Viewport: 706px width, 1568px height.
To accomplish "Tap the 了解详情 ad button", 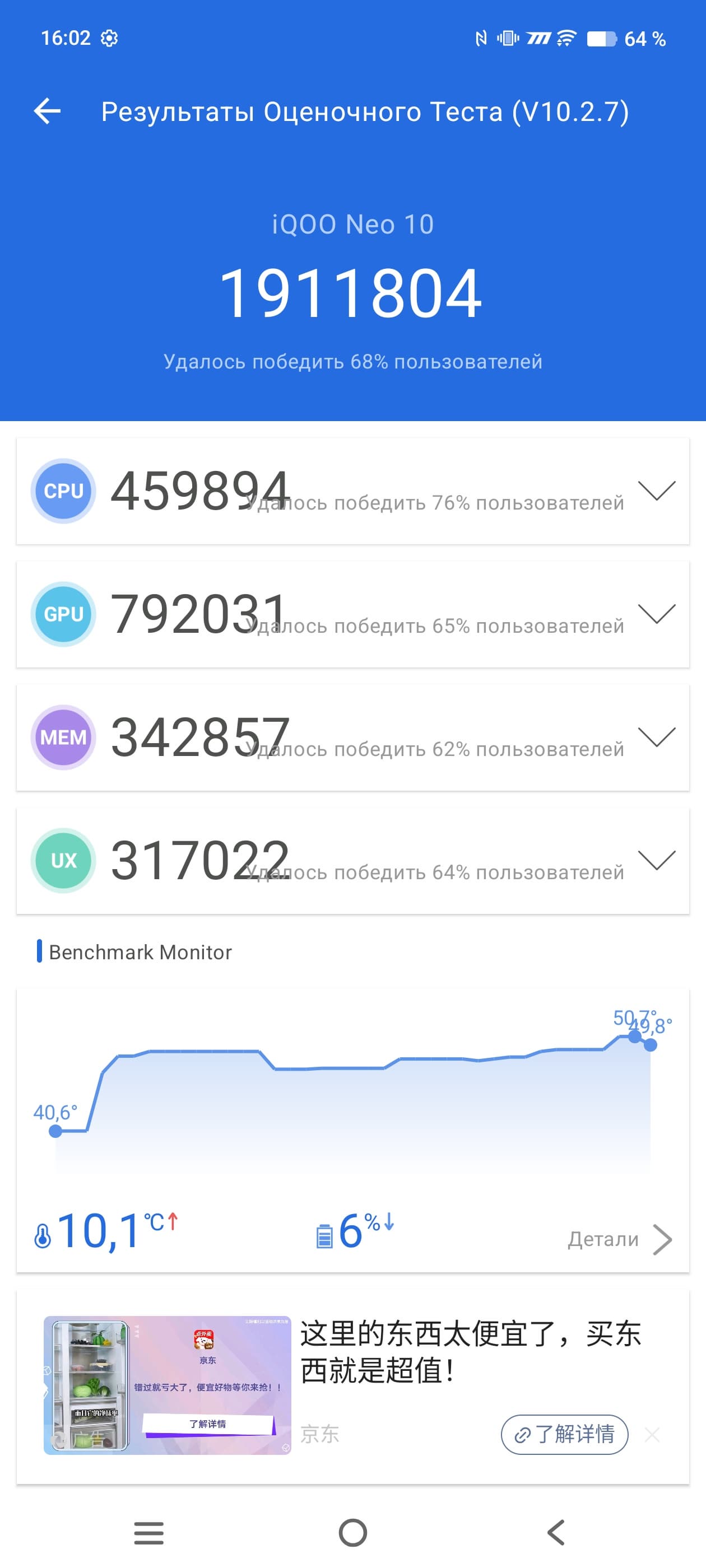I will [564, 1434].
